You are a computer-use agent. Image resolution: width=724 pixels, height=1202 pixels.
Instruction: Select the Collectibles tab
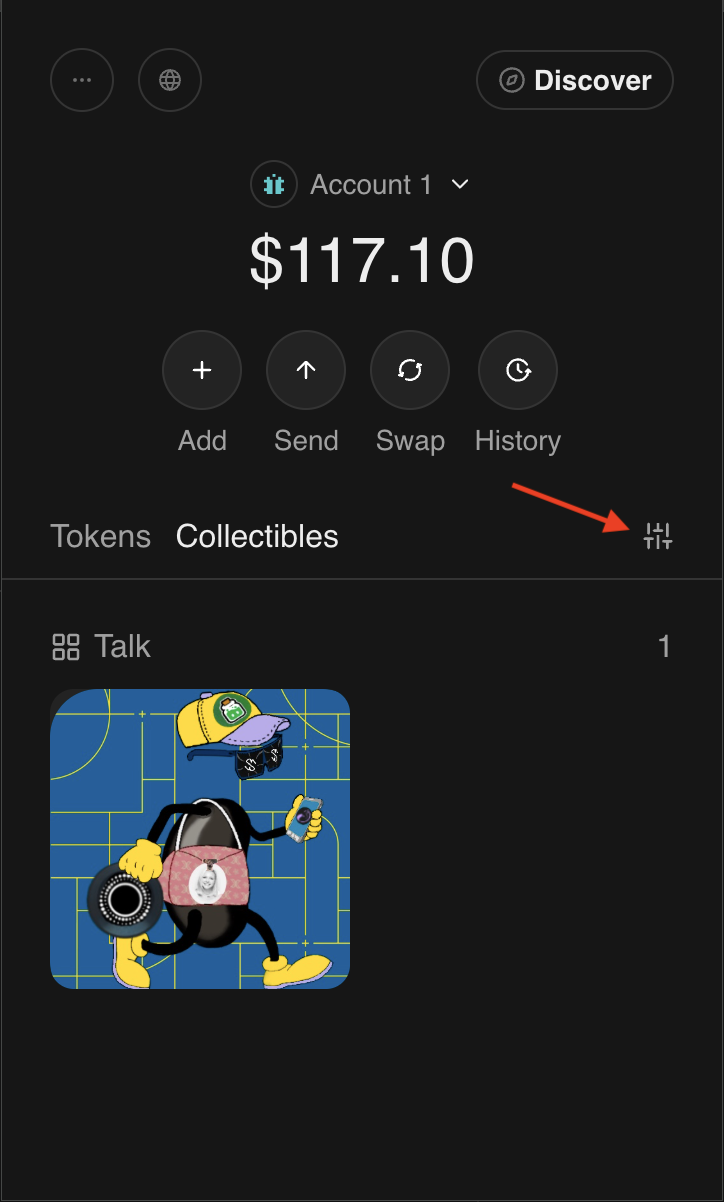click(x=257, y=537)
